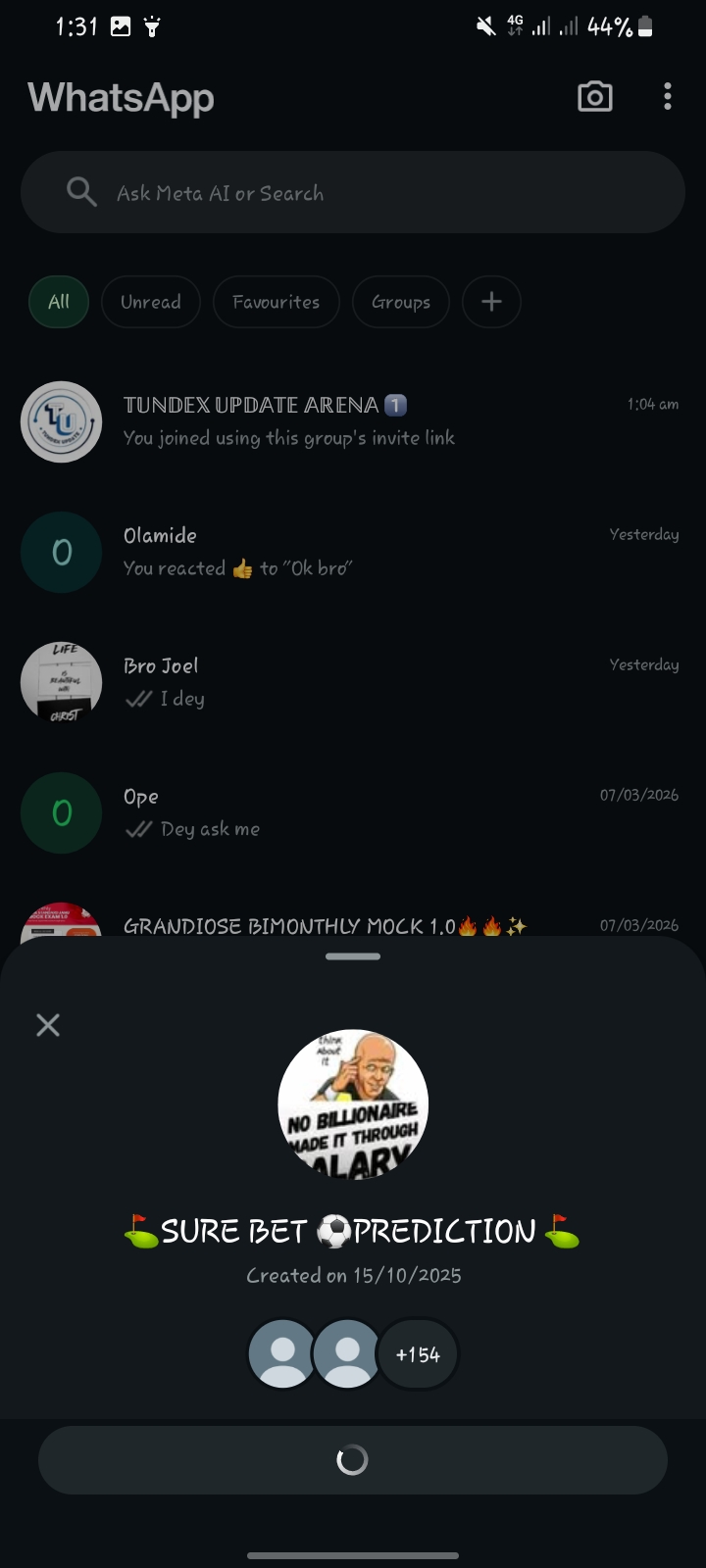Close the group invite bottom sheet

click(x=48, y=1025)
